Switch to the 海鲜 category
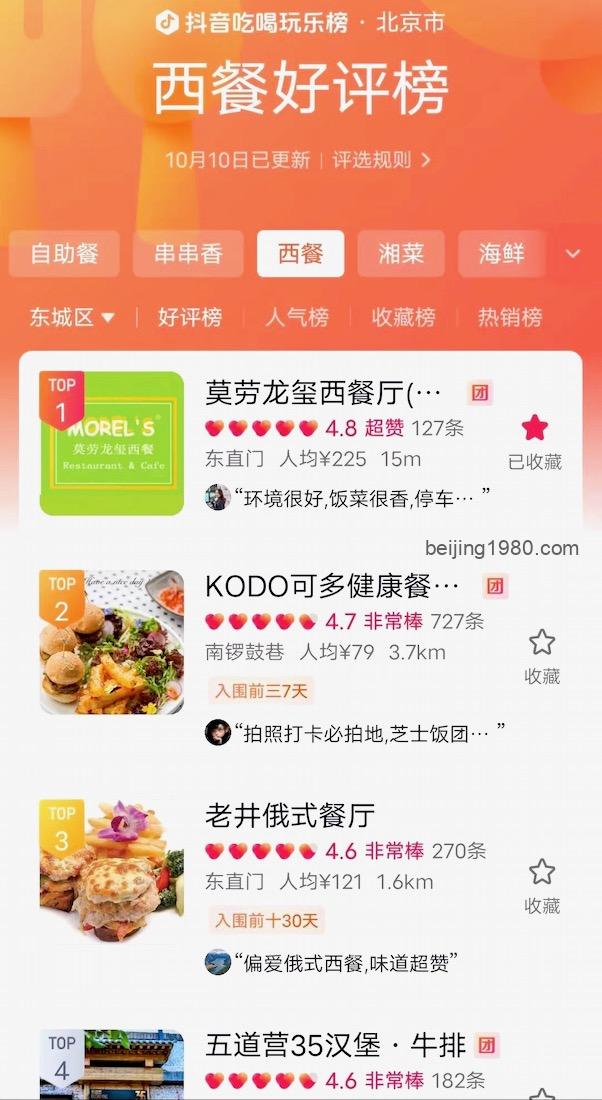The image size is (602, 1100). click(x=502, y=253)
